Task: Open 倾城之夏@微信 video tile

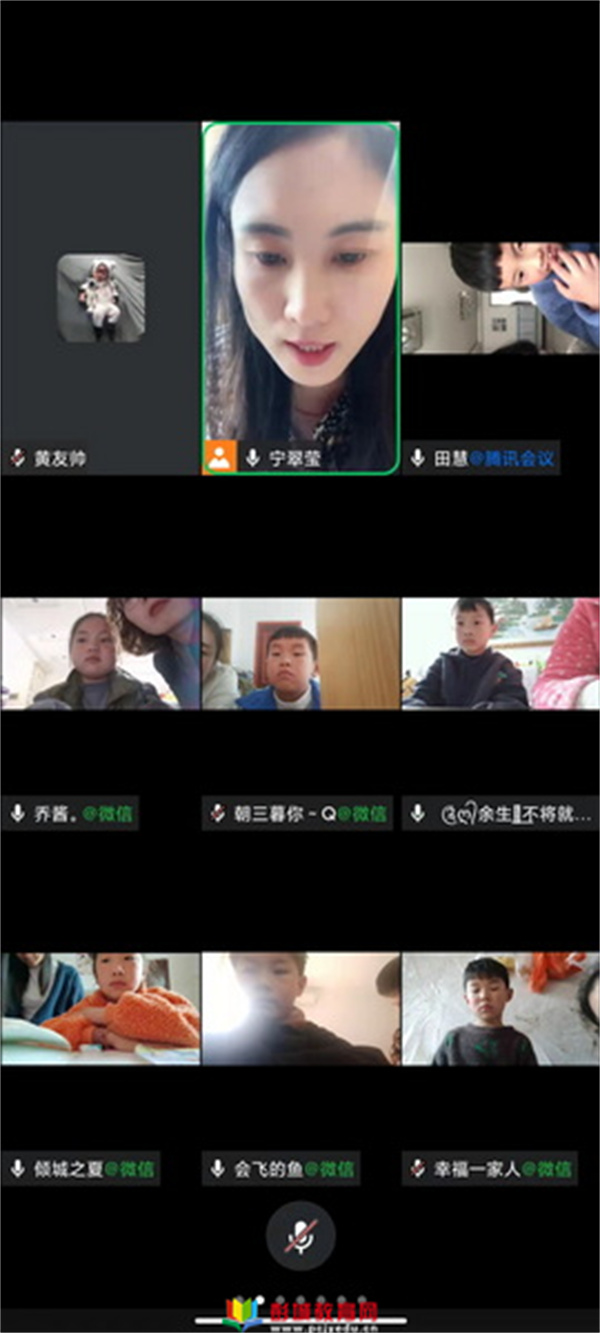Action: click(x=100, y=1008)
